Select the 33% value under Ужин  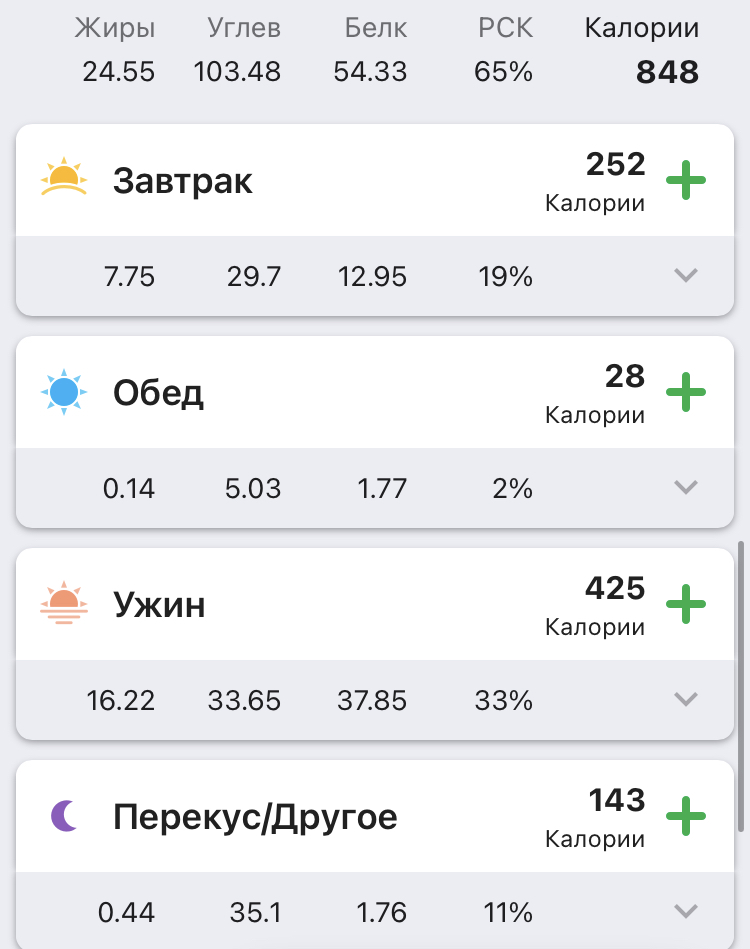tap(505, 700)
